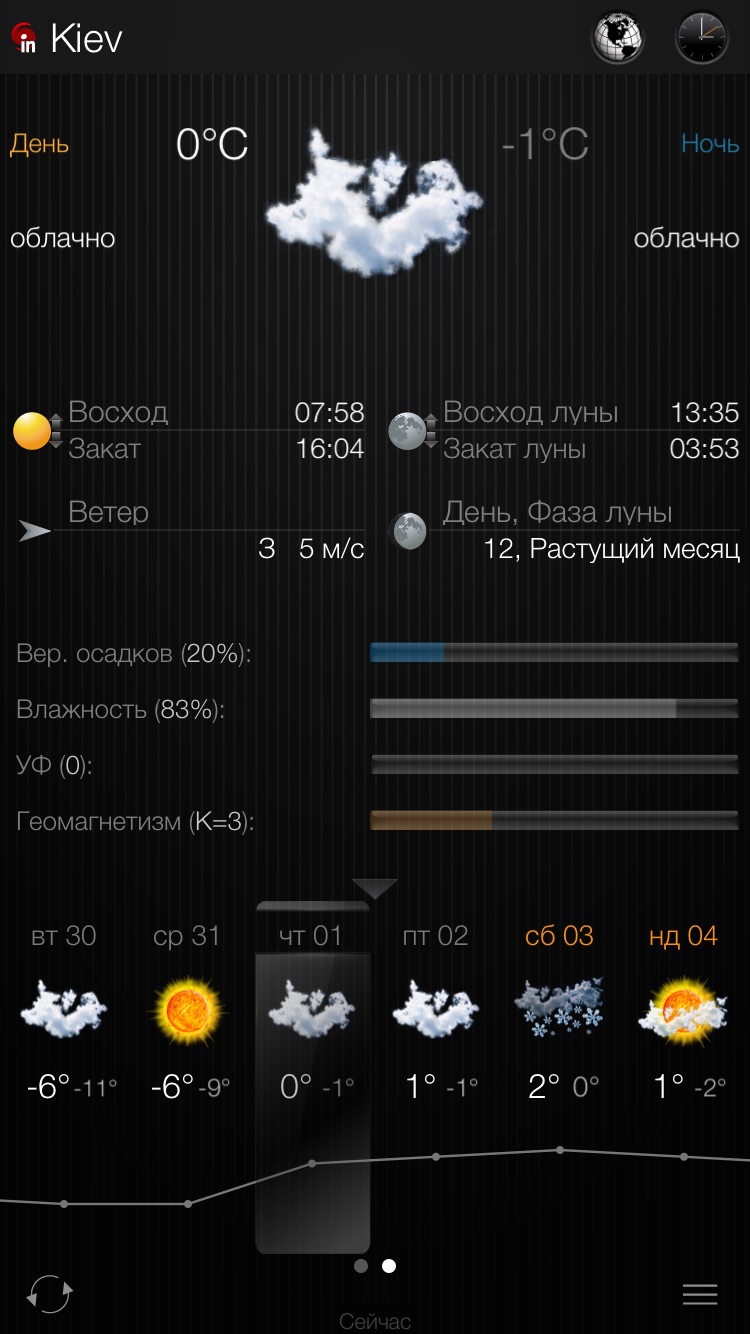Viewport: 750px width, 1334px height.
Task: Select the forecast for ср 31
Action: (187, 1010)
